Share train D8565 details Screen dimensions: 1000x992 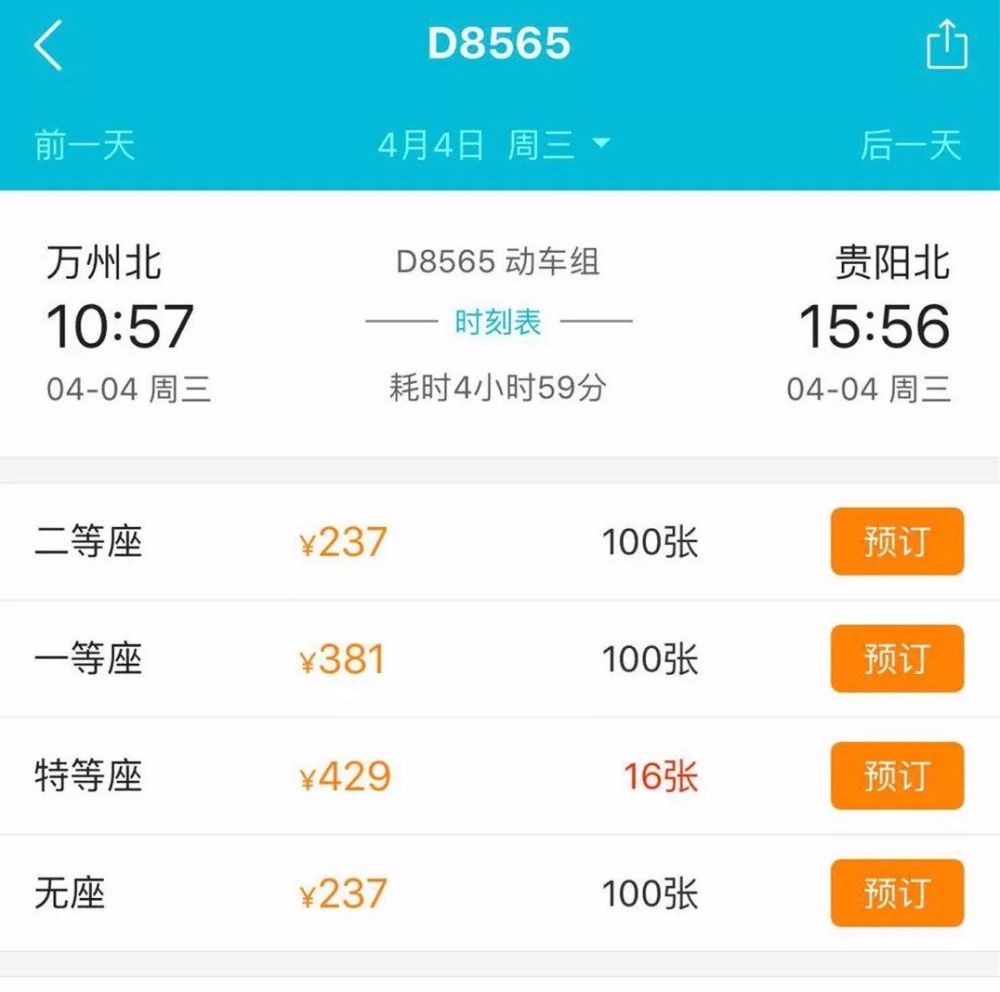click(x=946, y=46)
